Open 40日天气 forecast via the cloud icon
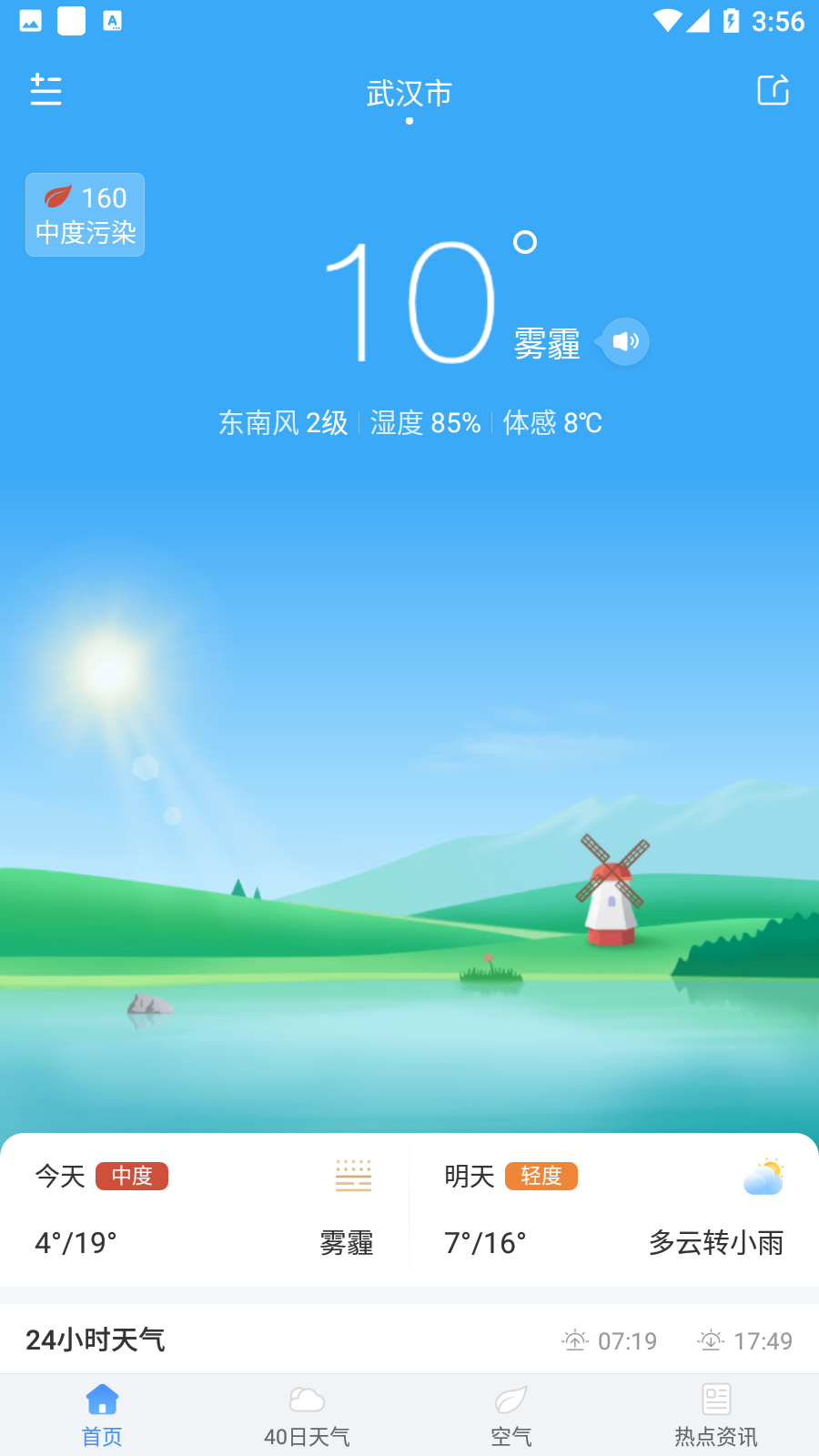This screenshot has width=819, height=1456. 307,1398
